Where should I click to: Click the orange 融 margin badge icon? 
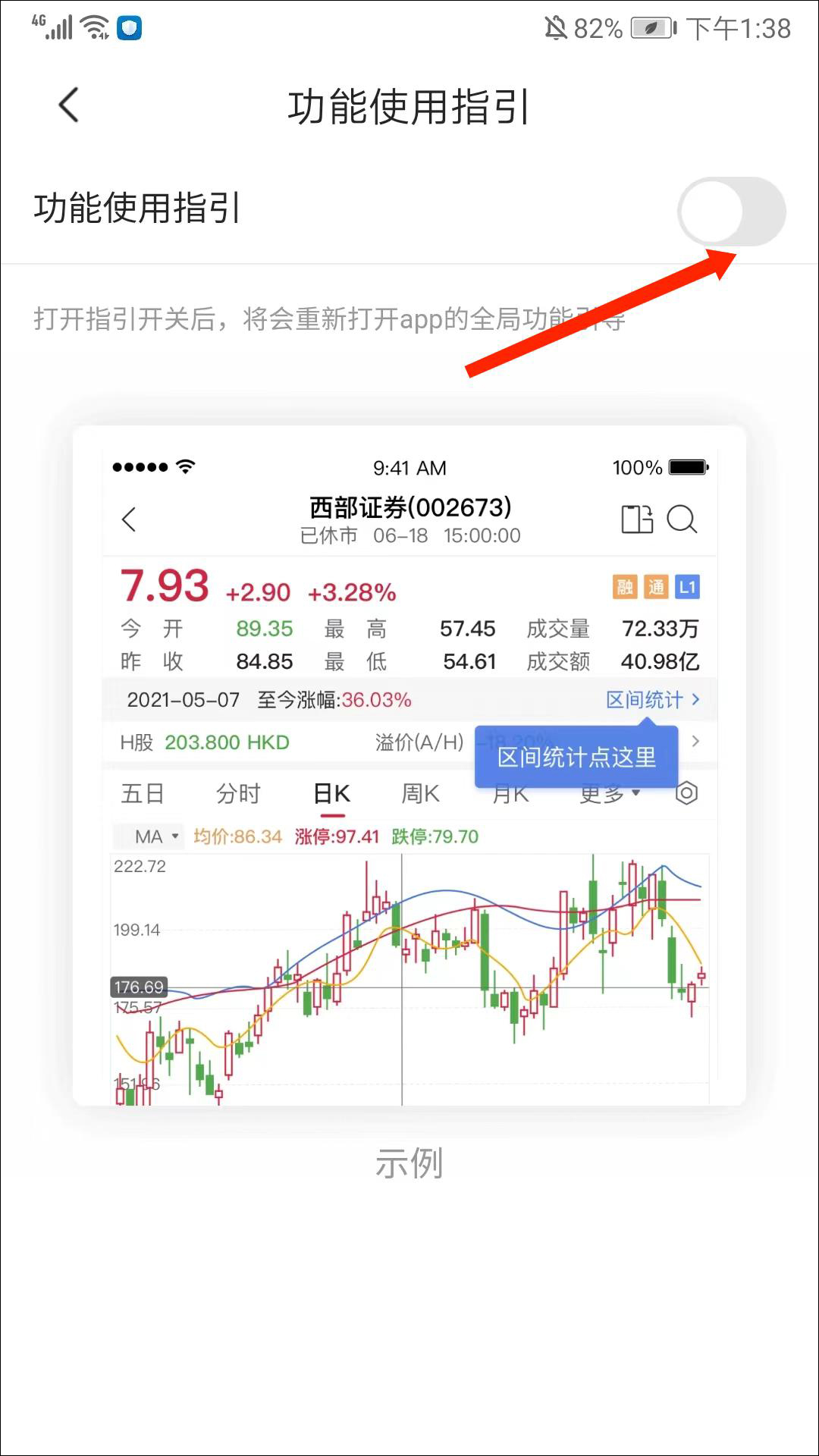click(626, 587)
